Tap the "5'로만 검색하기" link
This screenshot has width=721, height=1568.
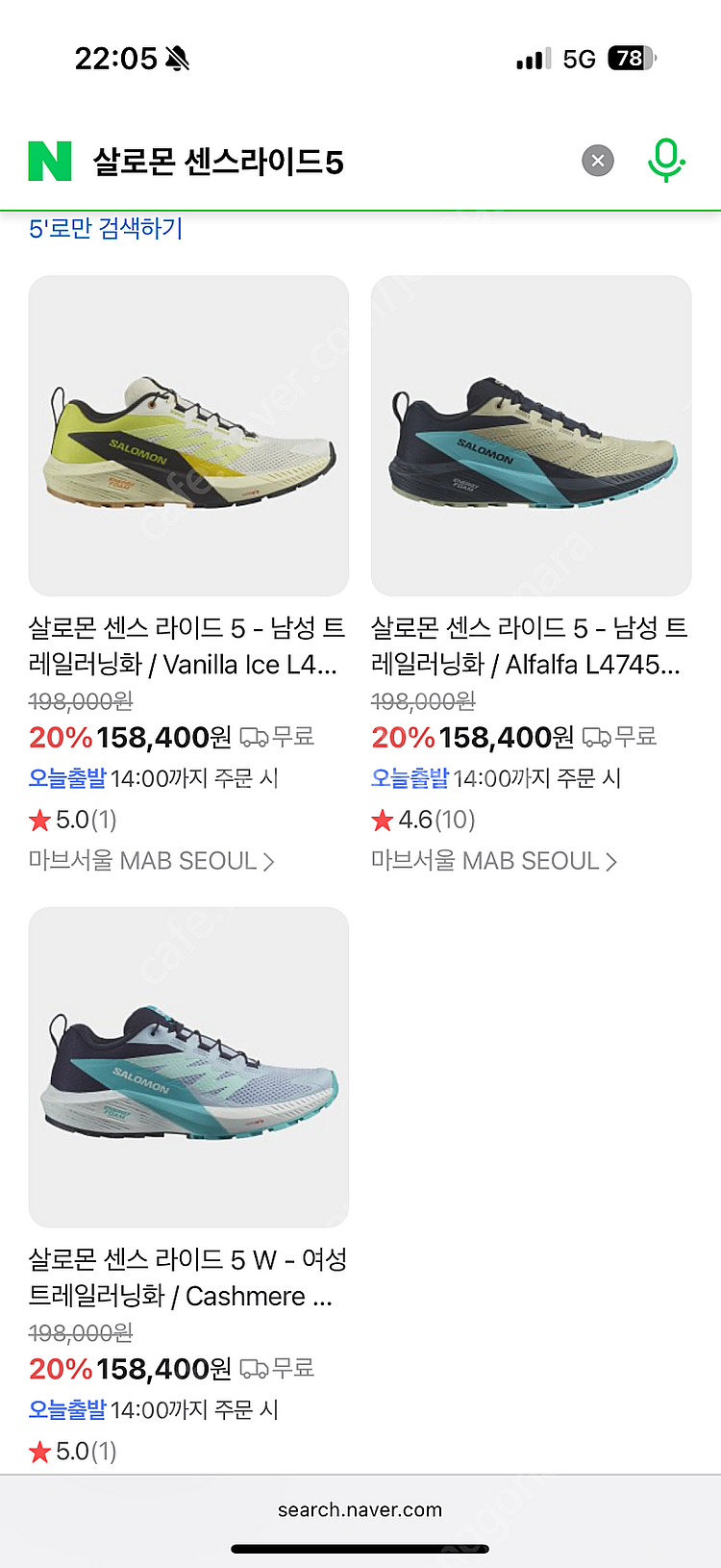(106, 229)
